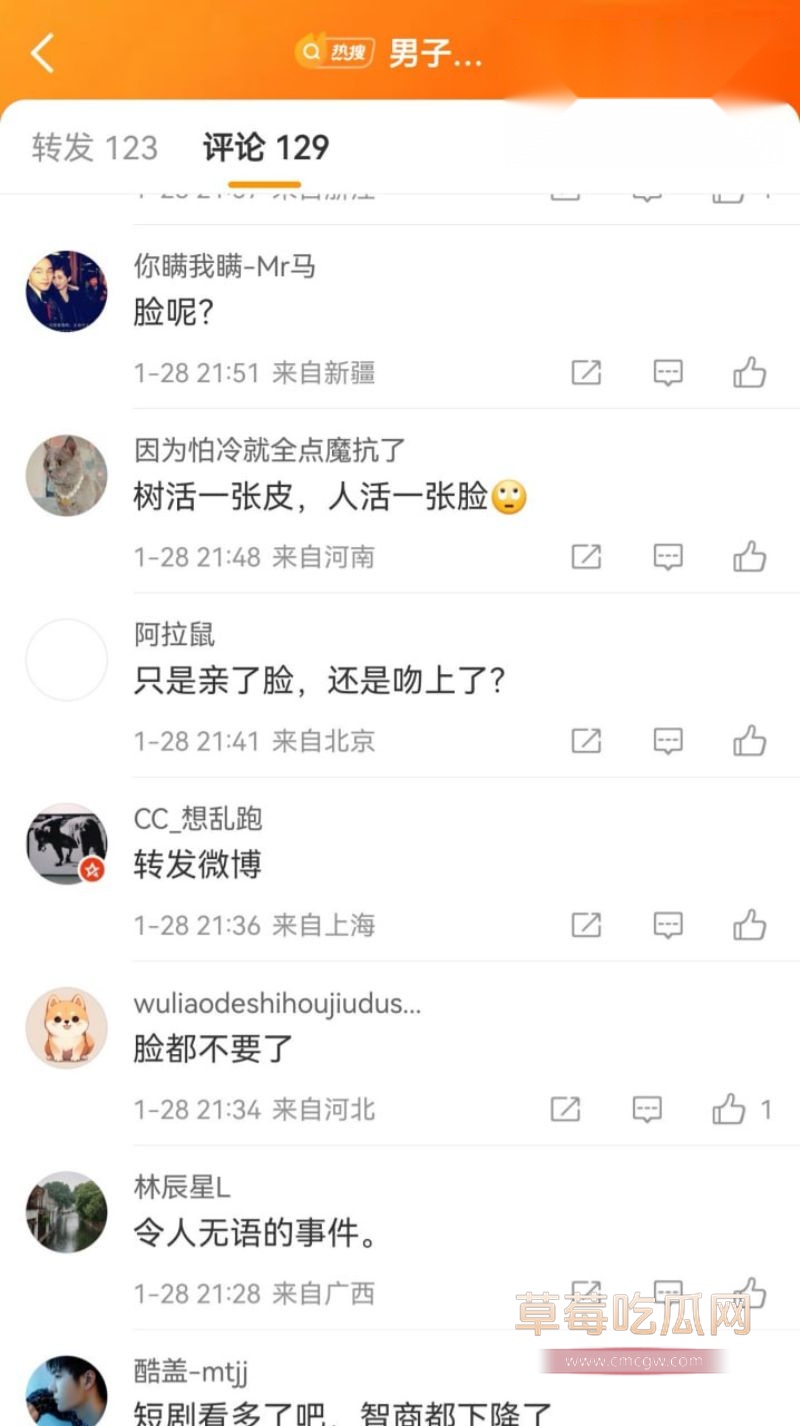The width and height of the screenshot is (800, 1426).
Task: Tap the comment bubble on 你瞒我瞒-Mr马's comment
Action: [x=667, y=372]
